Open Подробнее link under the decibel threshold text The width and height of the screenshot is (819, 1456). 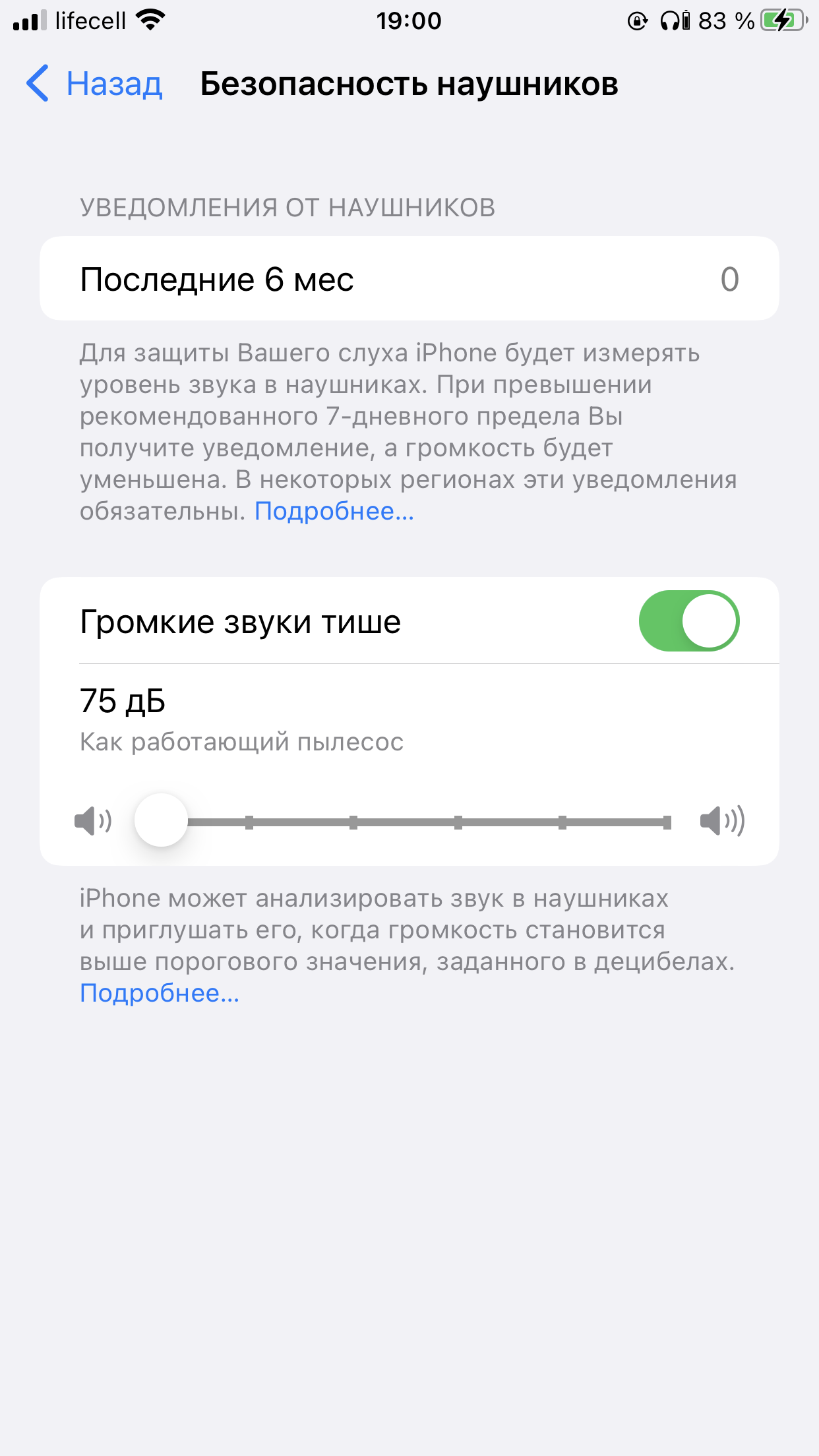[160, 993]
